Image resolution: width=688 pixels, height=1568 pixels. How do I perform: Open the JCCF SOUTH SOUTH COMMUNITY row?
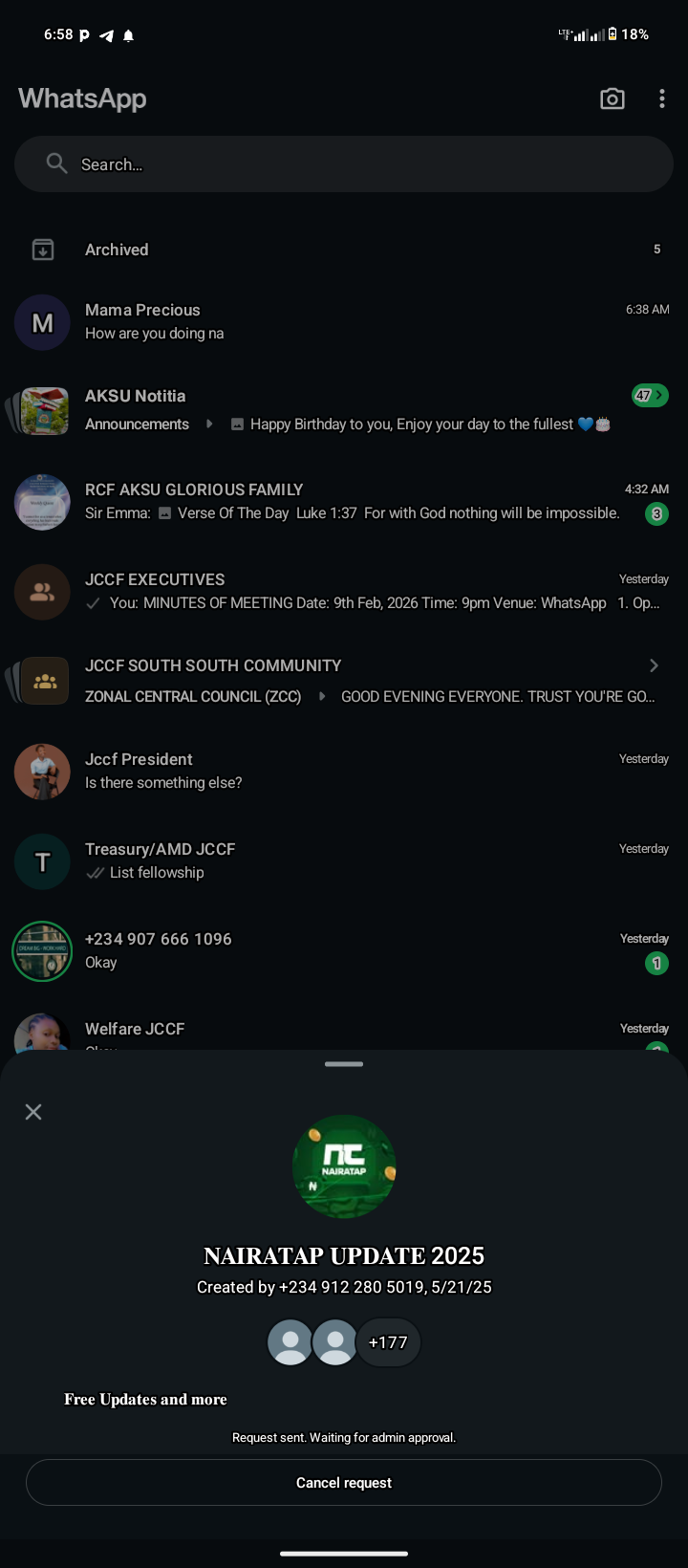[x=344, y=680]
